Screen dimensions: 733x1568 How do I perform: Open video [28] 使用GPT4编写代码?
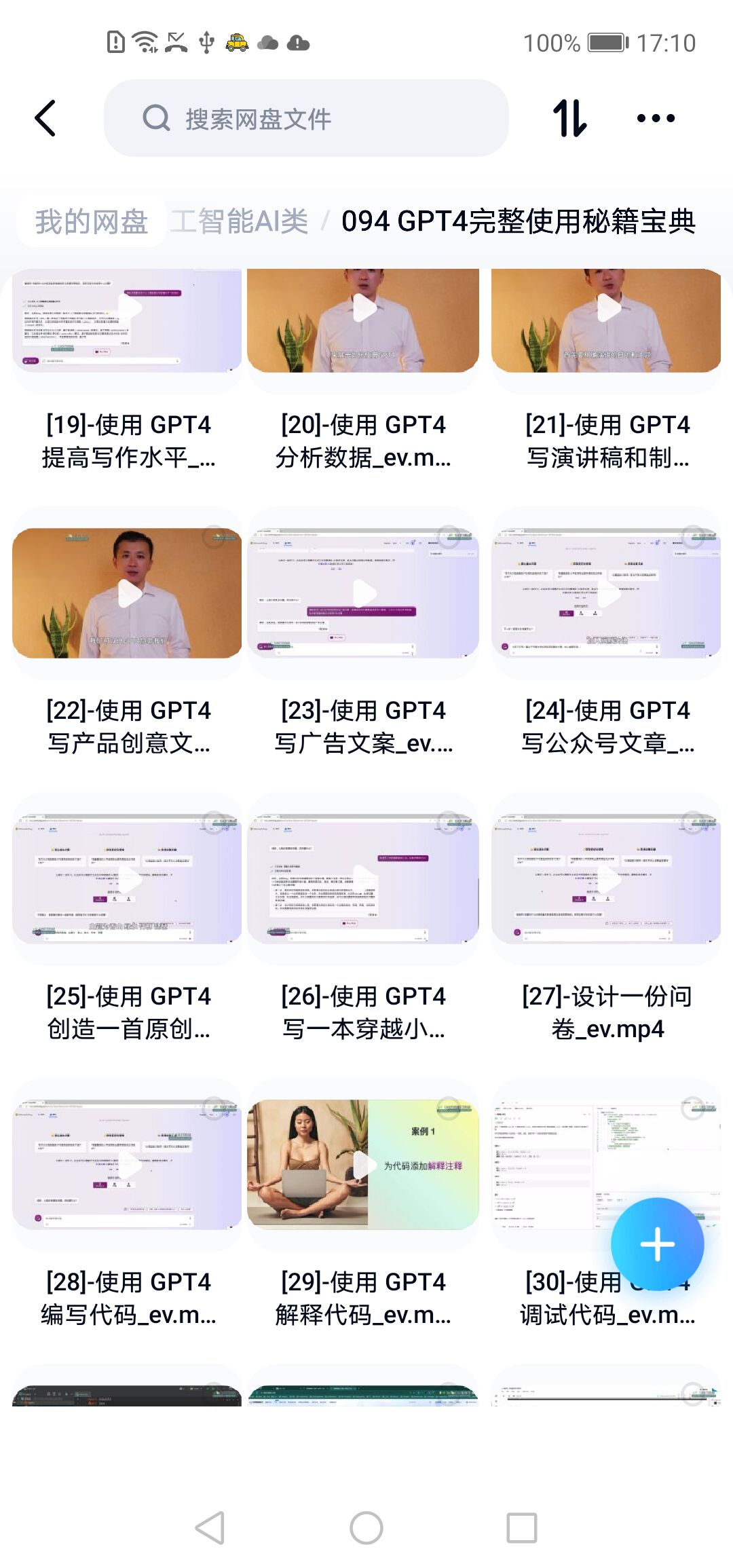click(x=128, y=1165)
